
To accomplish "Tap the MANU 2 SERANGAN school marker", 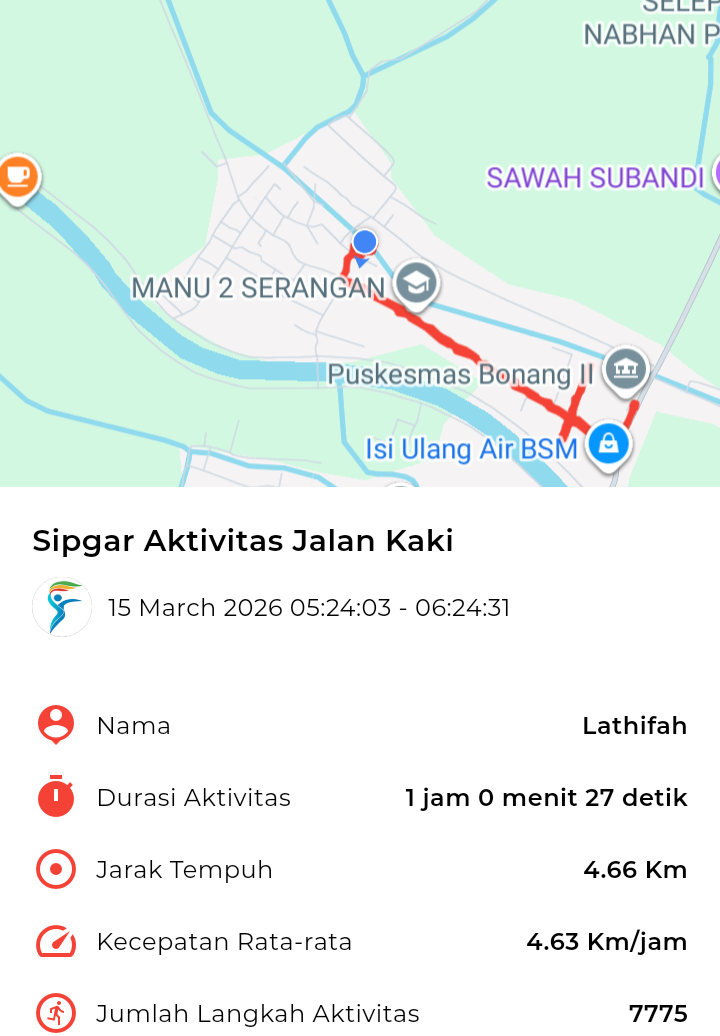I will pos(415,283).
